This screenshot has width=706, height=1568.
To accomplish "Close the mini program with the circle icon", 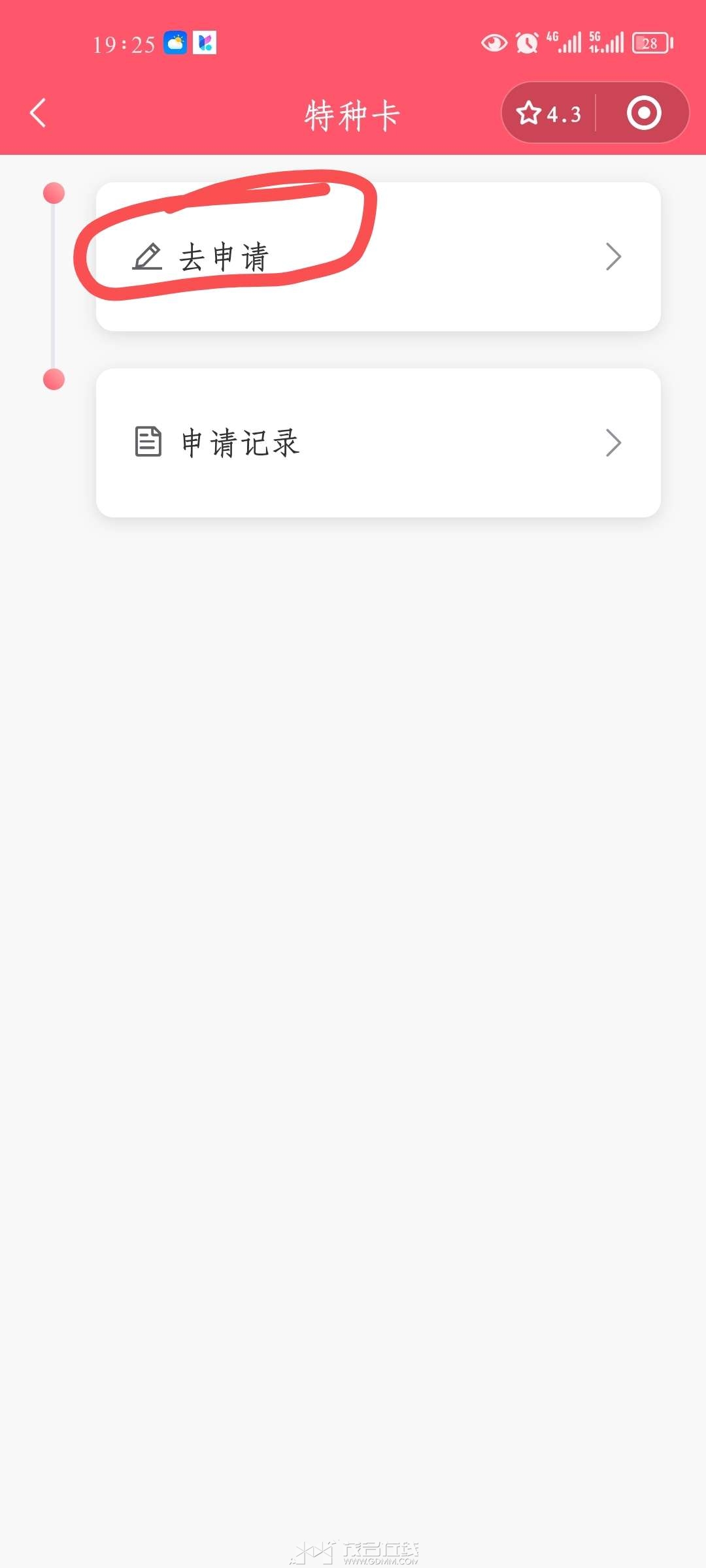I will (x=643, y=113).
